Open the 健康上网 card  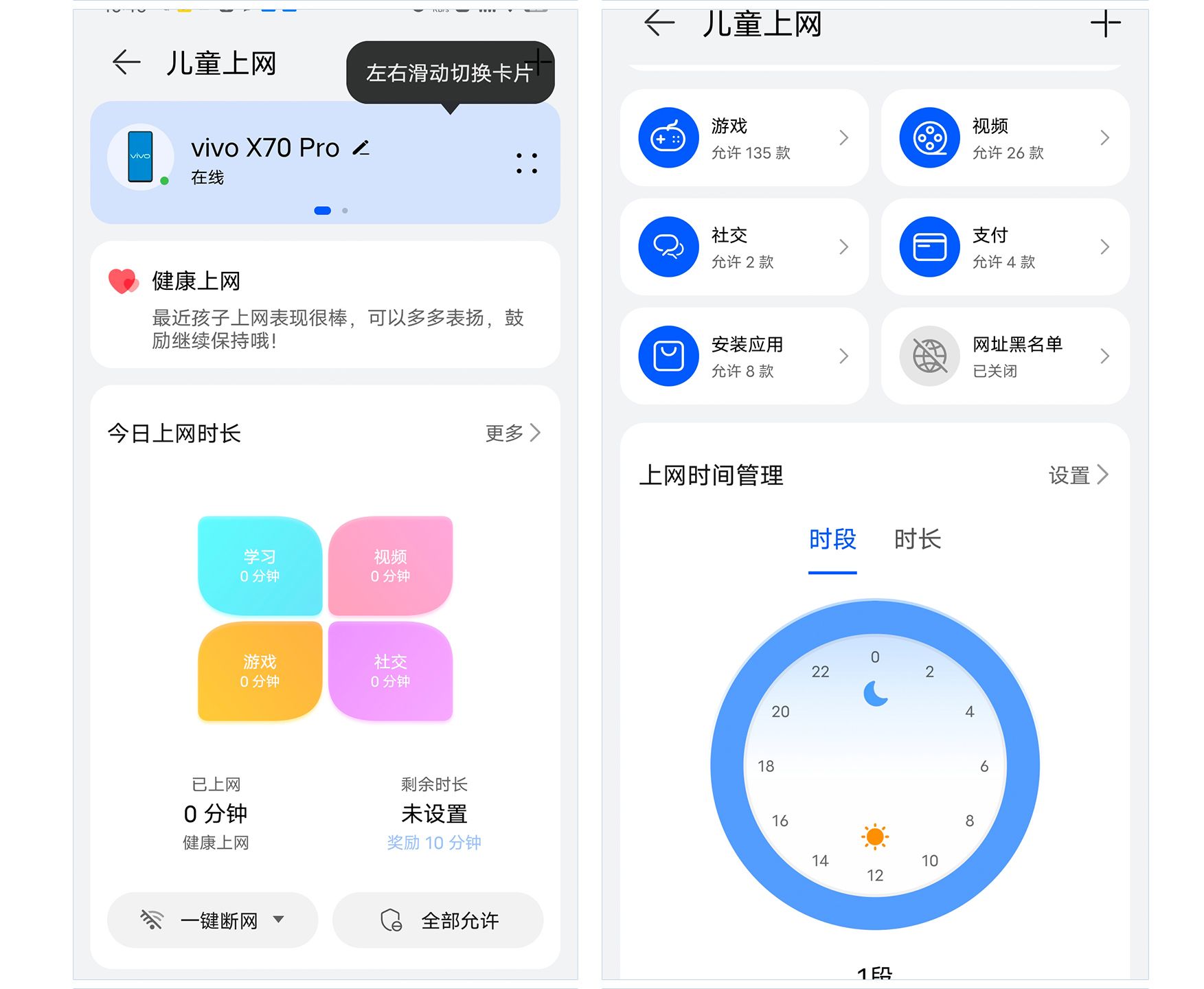click(325, 304)
